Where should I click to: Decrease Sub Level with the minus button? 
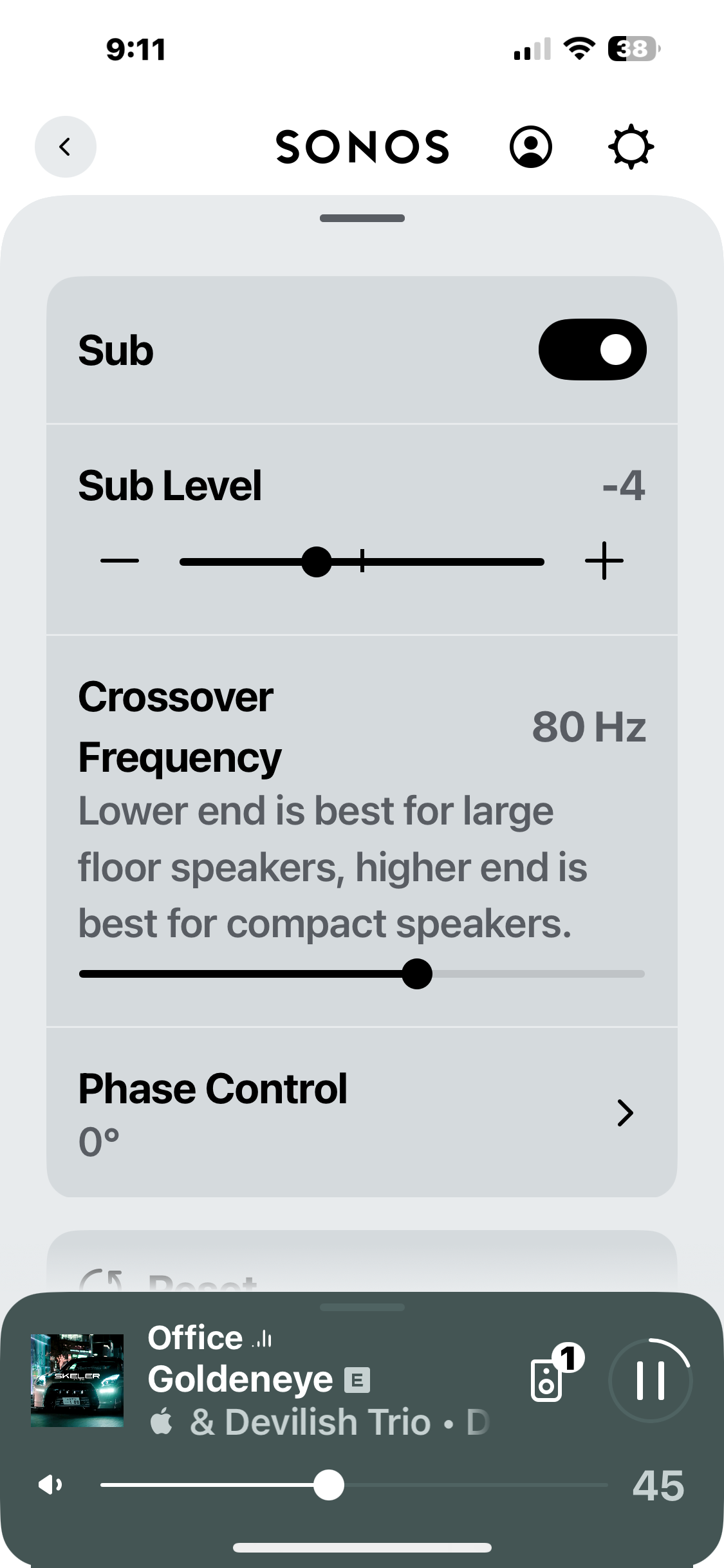click(x=120, y=561)
